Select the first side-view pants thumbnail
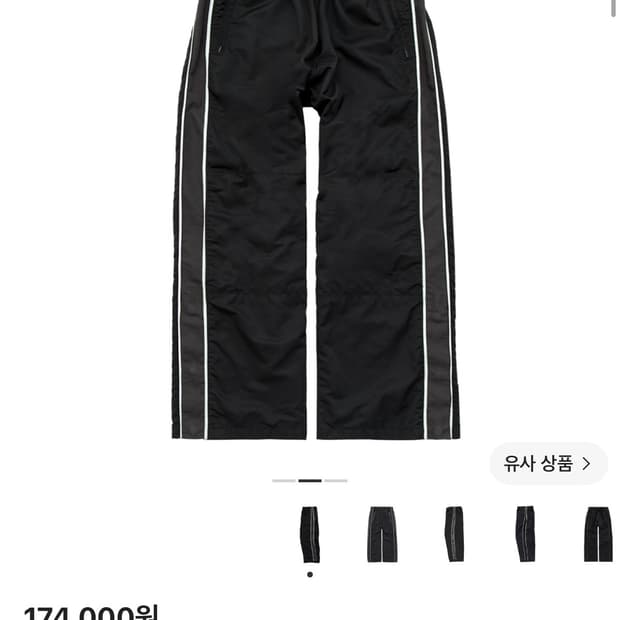This screenshot has height=620, width=620. tap(310, 534)
